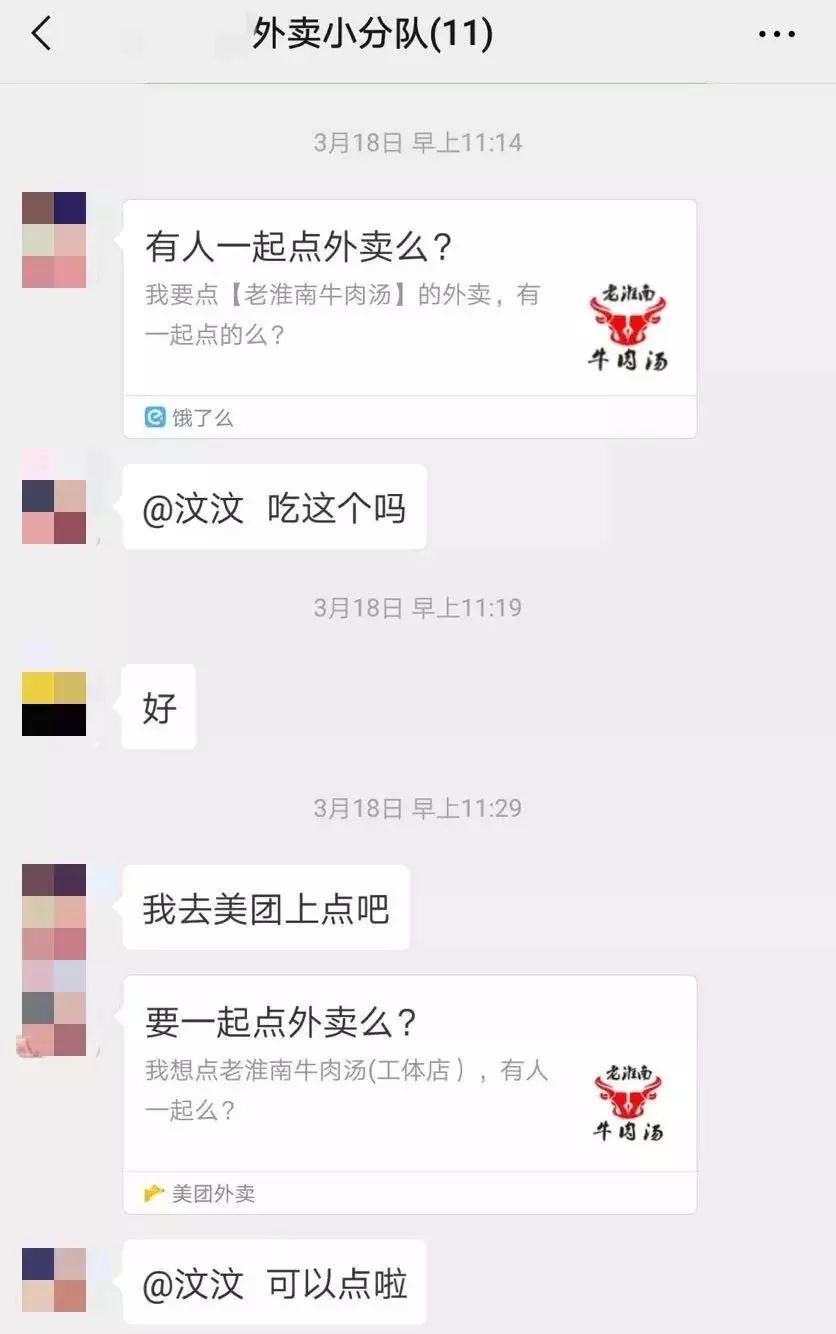Screen dimensions: 836x1334
Task: View profile of sender of 有人一起点外卖么
Action: point(54,240)
